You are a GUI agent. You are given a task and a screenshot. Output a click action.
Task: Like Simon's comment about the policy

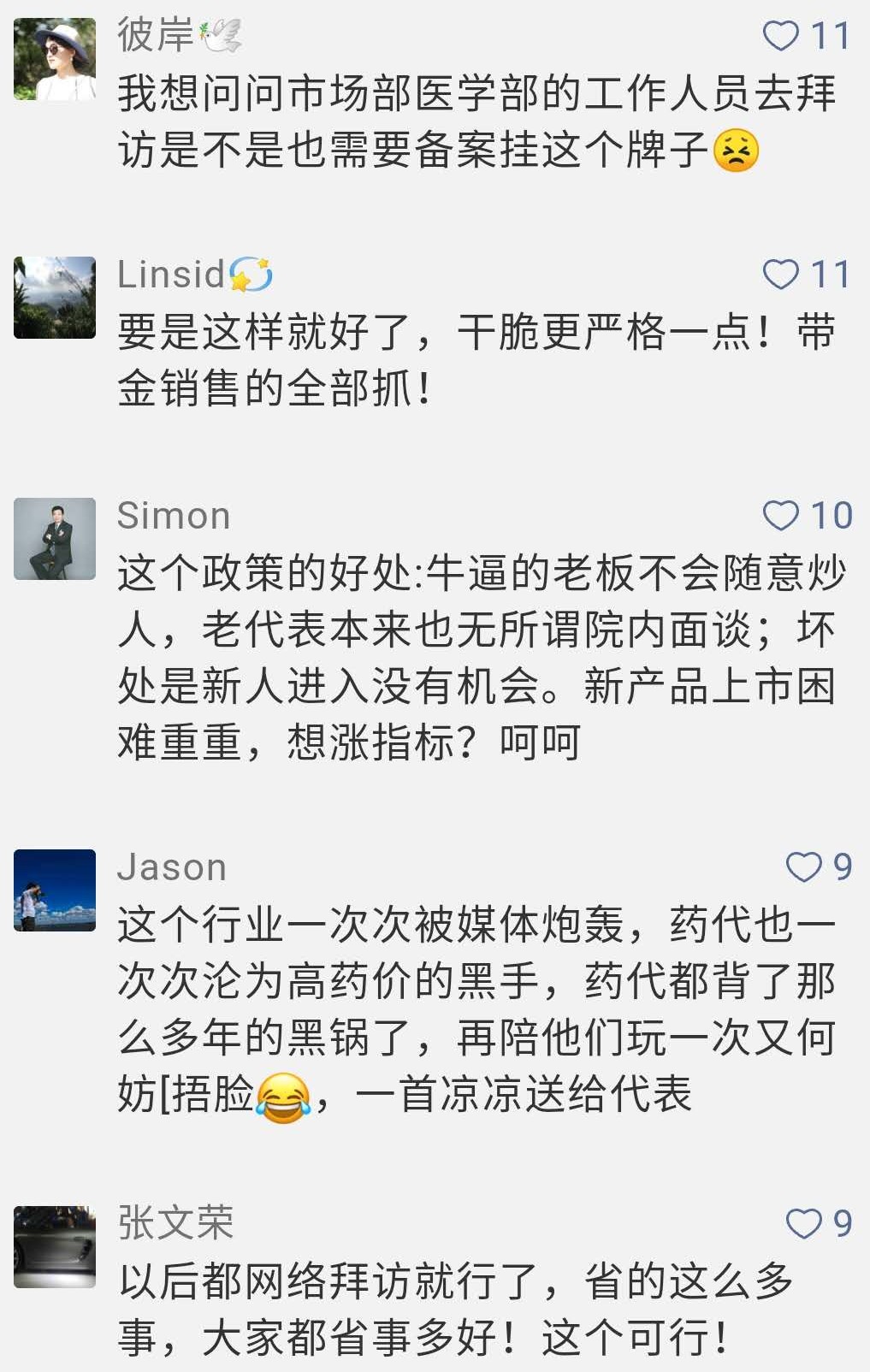pyautogui.click(x=780, y=516)
